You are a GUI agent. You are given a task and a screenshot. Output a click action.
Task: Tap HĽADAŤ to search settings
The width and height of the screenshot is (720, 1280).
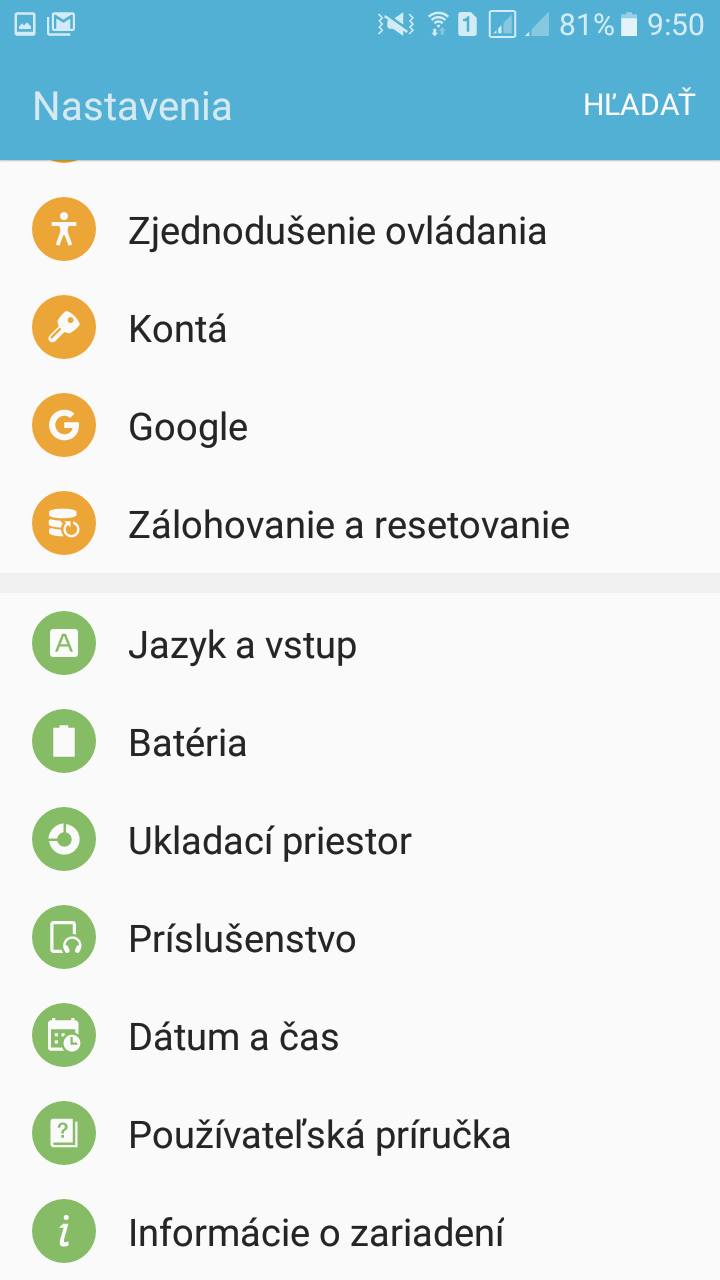[638, 104]
